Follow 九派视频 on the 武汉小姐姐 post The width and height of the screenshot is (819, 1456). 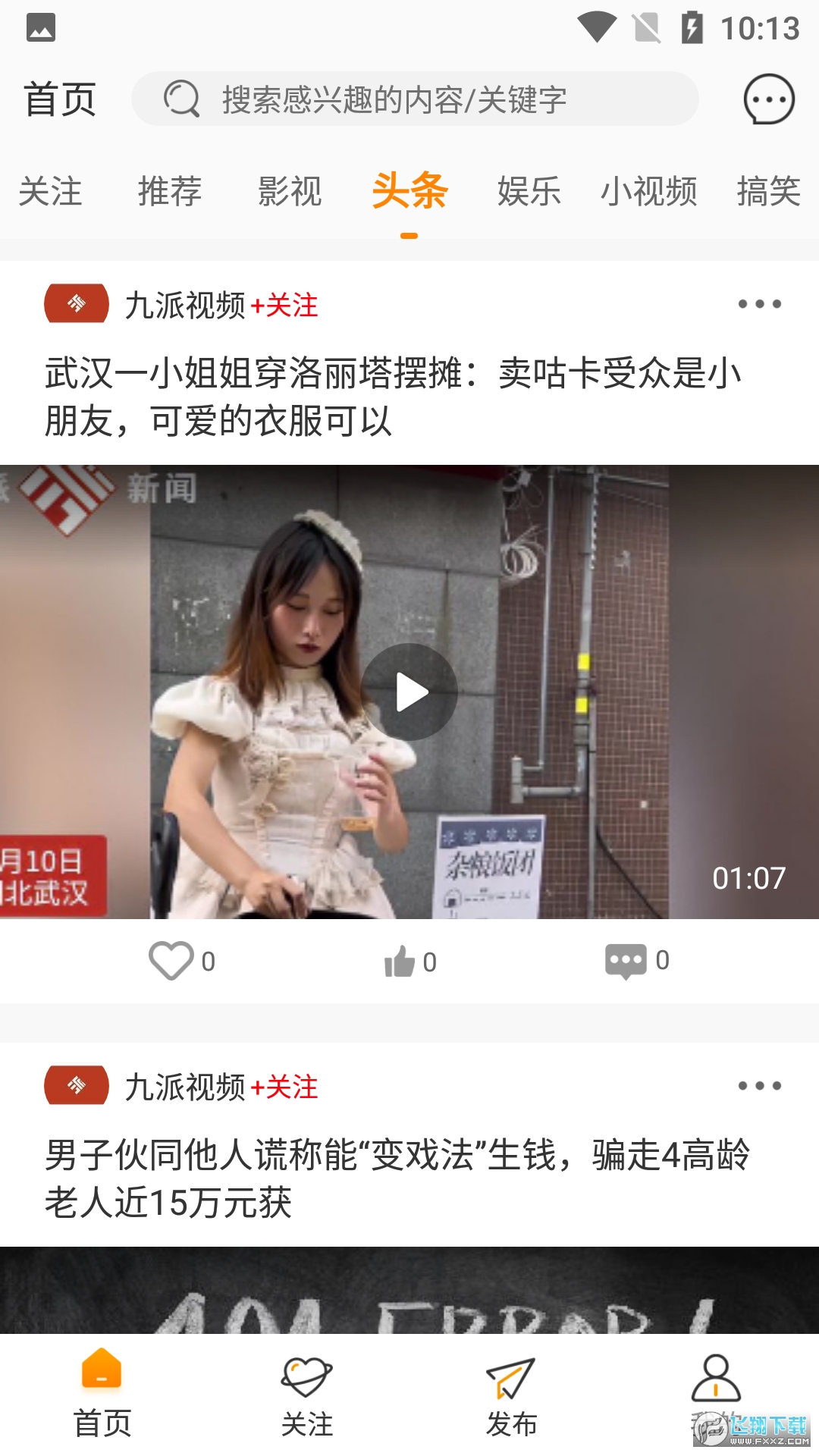point(284,306)
